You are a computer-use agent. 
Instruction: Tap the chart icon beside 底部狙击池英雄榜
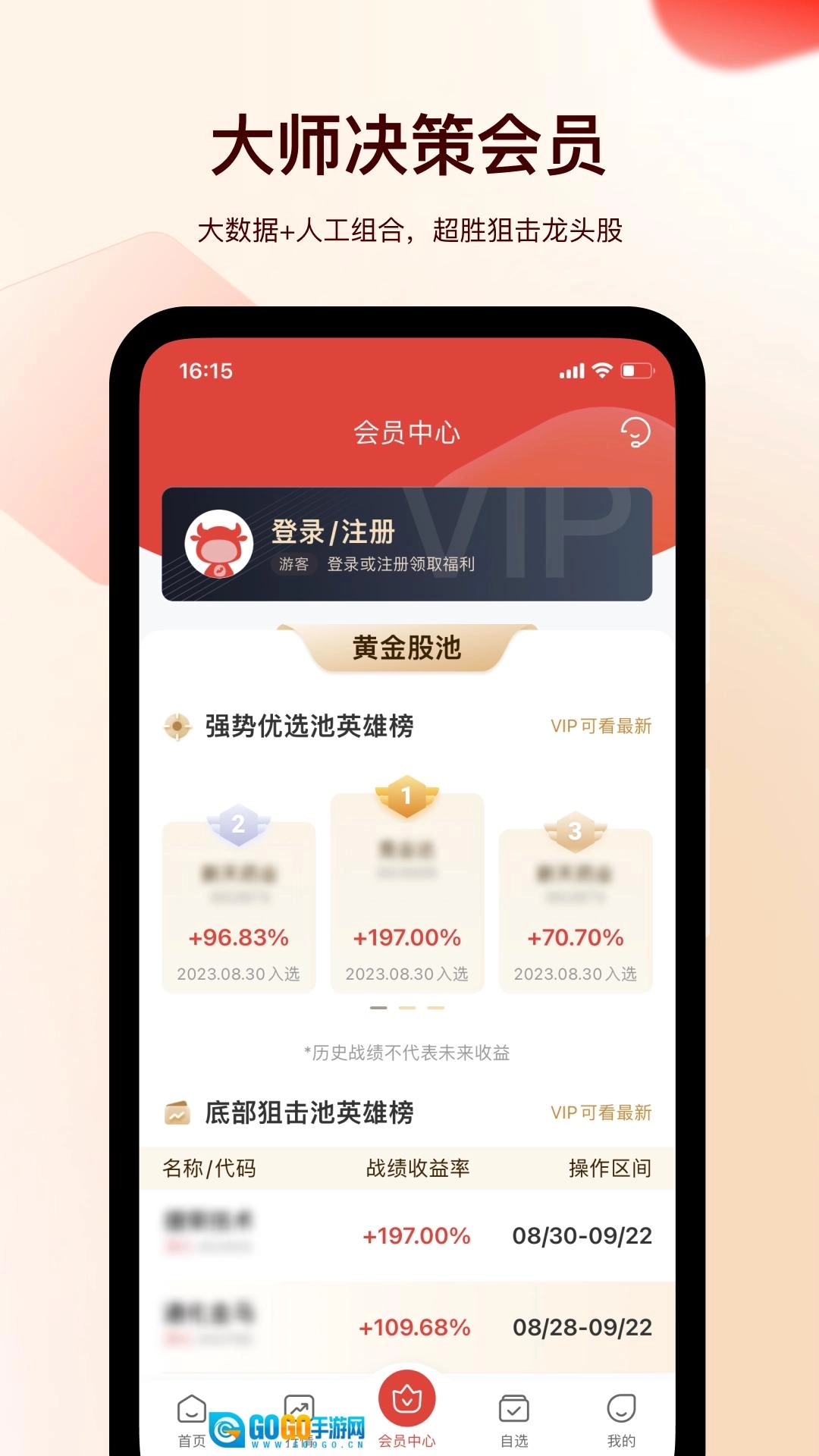tap(176, 1112)
